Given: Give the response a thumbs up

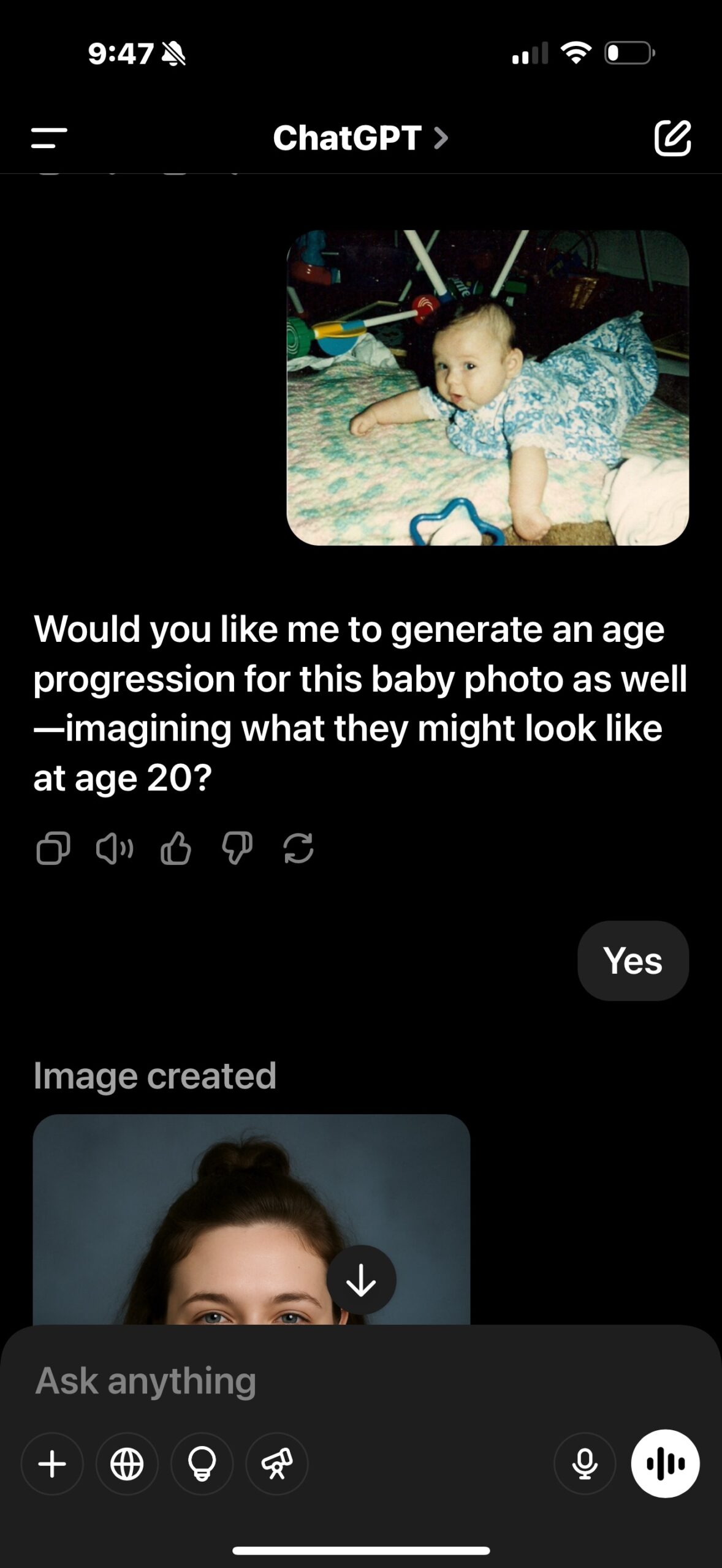Looking at the screenshot, I should [176, 849].
